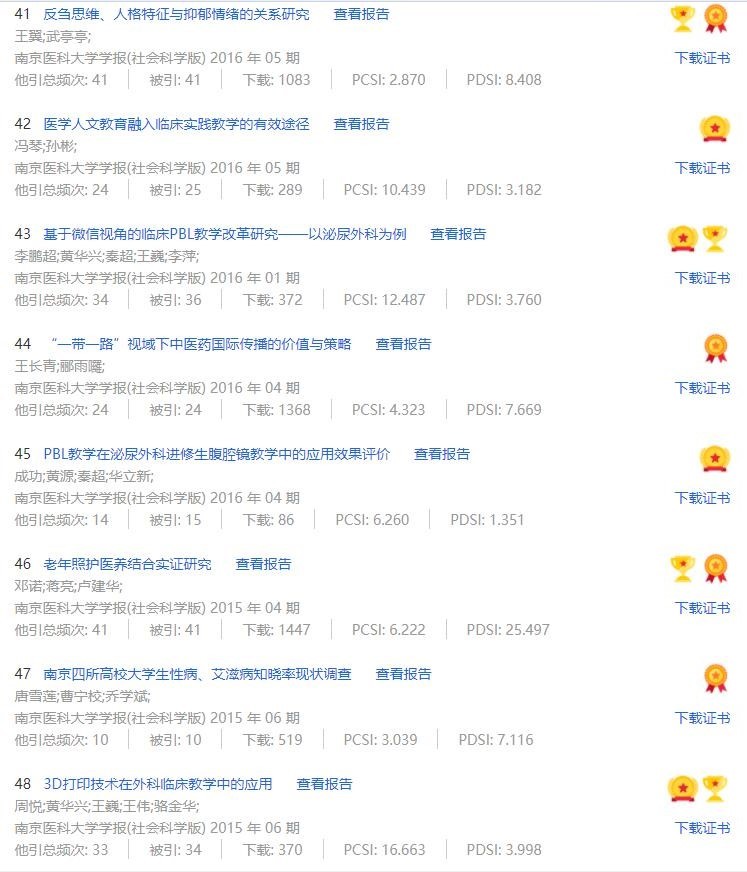The width and height of the screenshot is (747, 872).
Task: Open article 43 on WeChat-based PBL teaching
Action: pos(225,234)
